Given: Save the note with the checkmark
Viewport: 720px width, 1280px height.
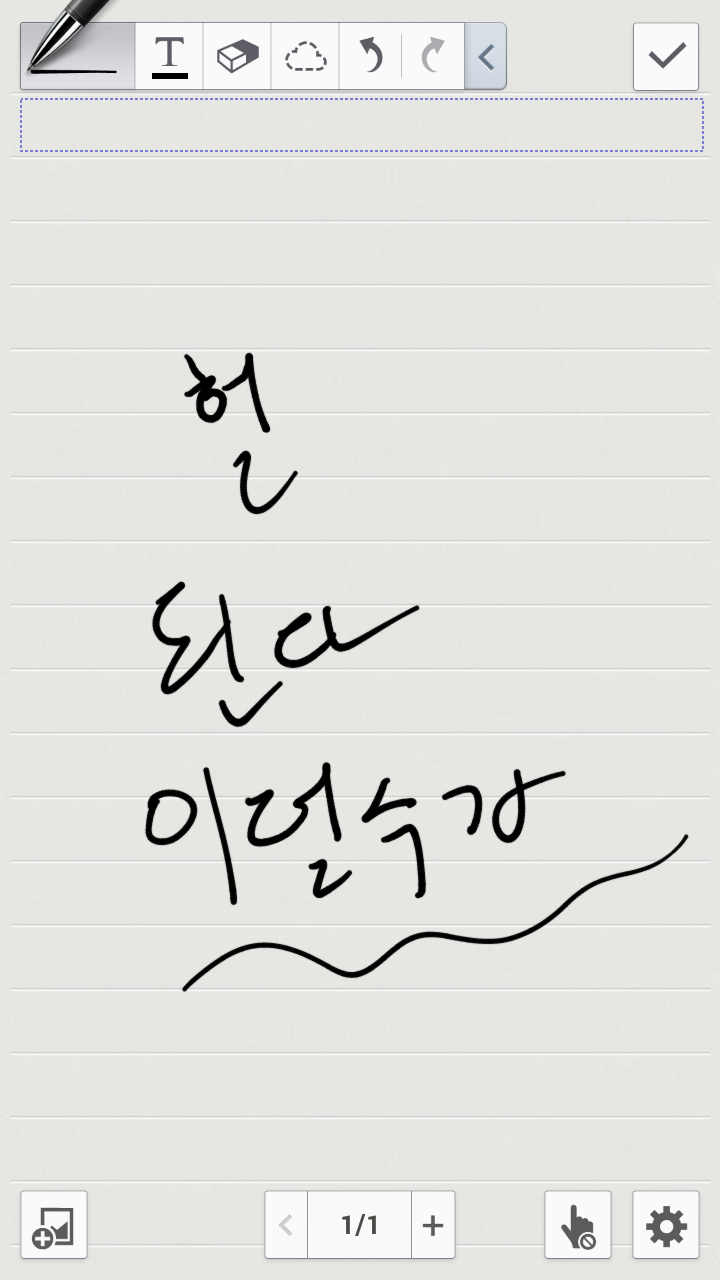Looking at the screenshot, I should (666, 56).
